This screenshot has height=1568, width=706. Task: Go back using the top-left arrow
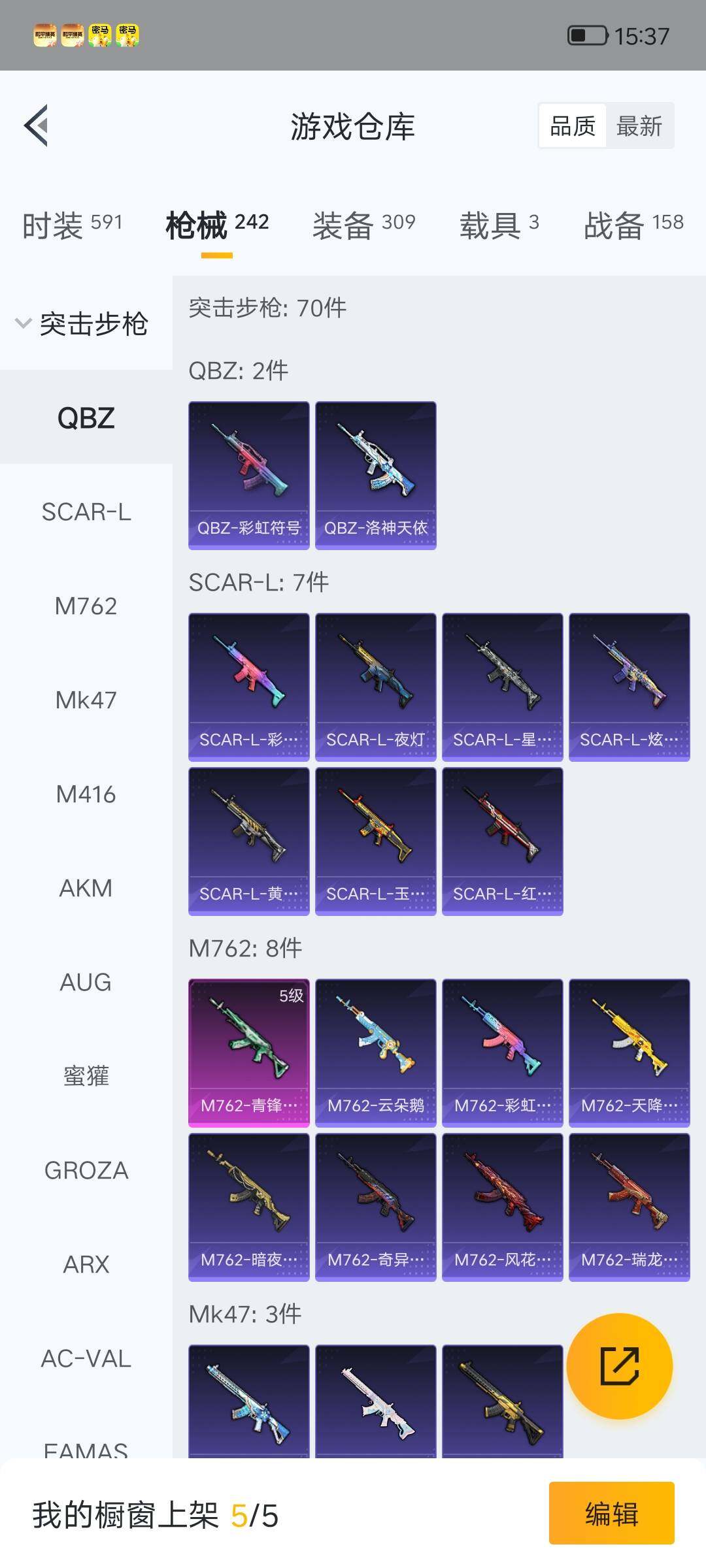coord(37,125)
